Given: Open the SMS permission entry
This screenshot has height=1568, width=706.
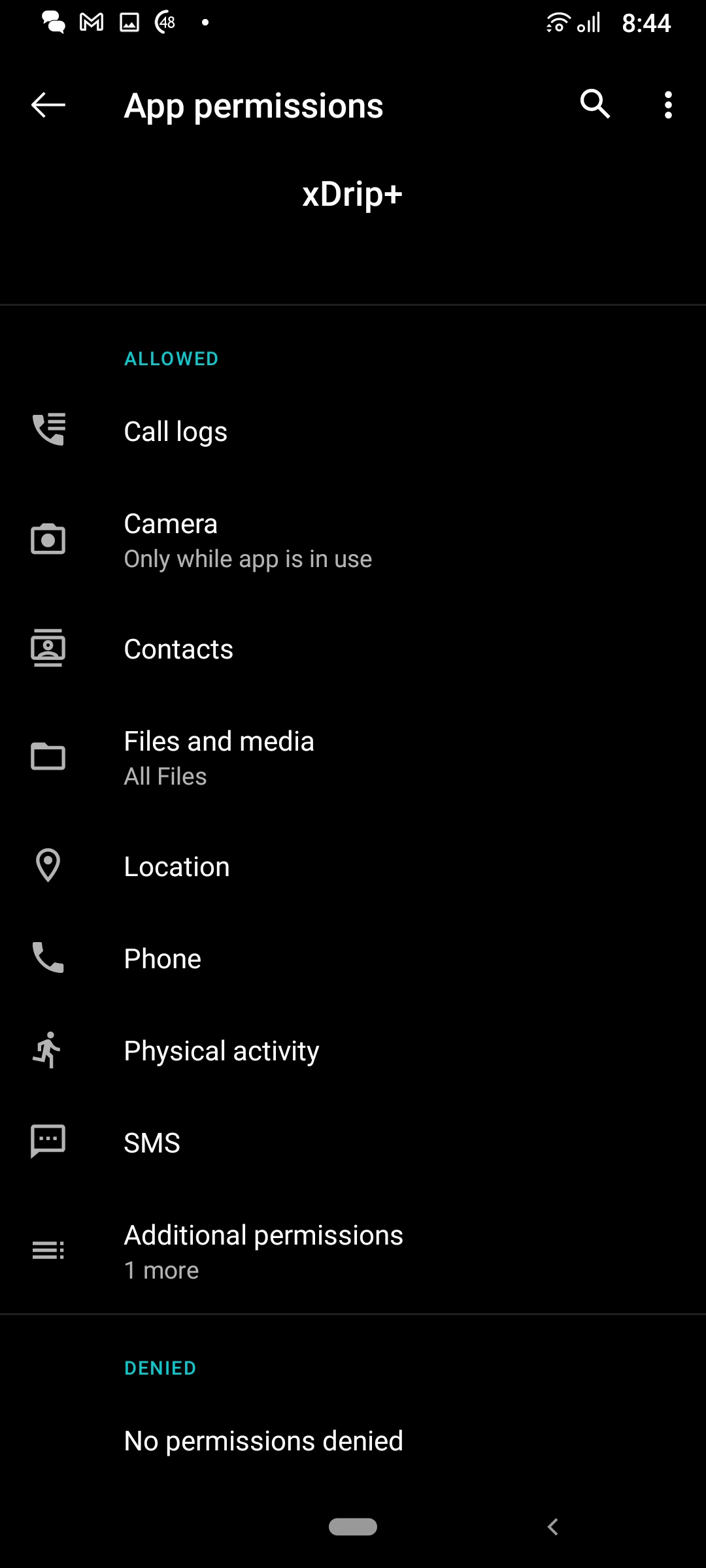Looking at the screenshot, I should [261, 1142].
